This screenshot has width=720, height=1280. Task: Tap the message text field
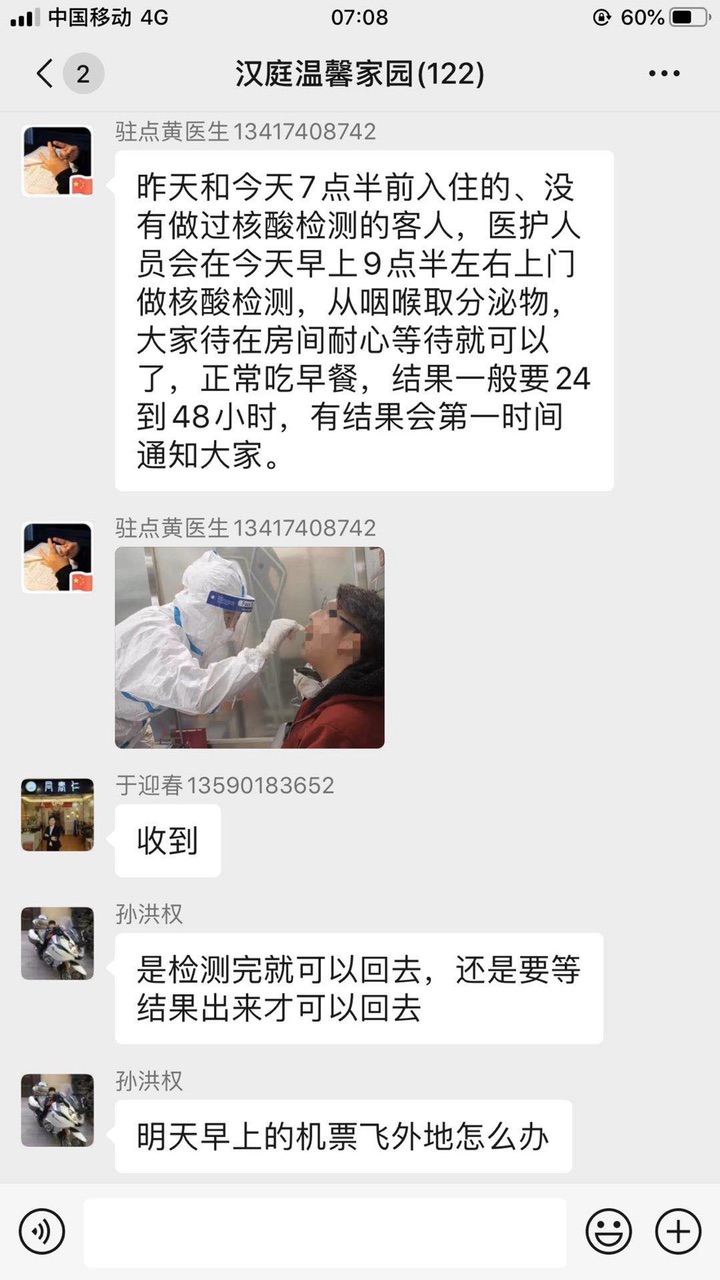[x=325, y=1232]
